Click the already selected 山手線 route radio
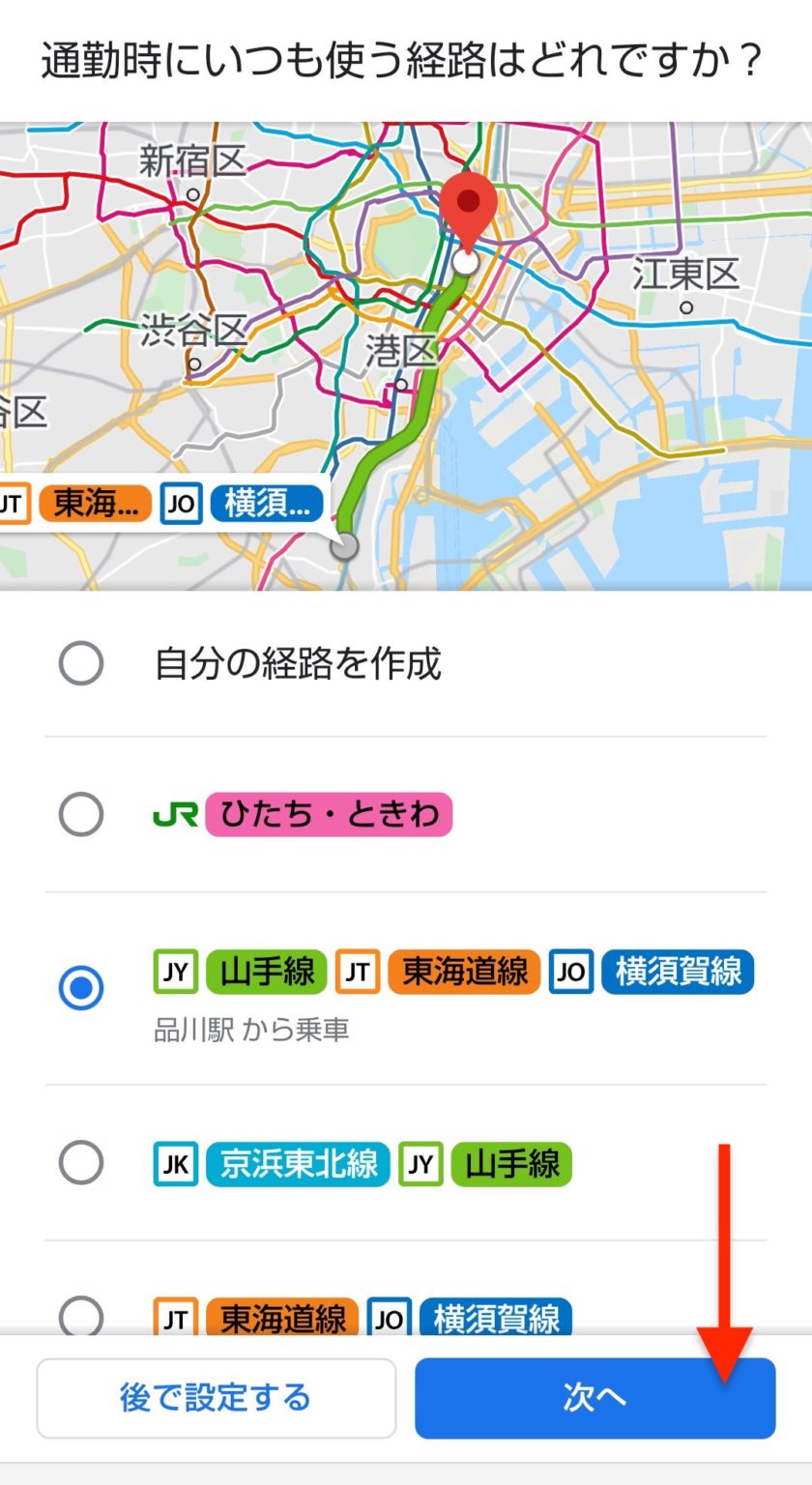The height and width of the screenshot is (1485, 812). [80, 989]
